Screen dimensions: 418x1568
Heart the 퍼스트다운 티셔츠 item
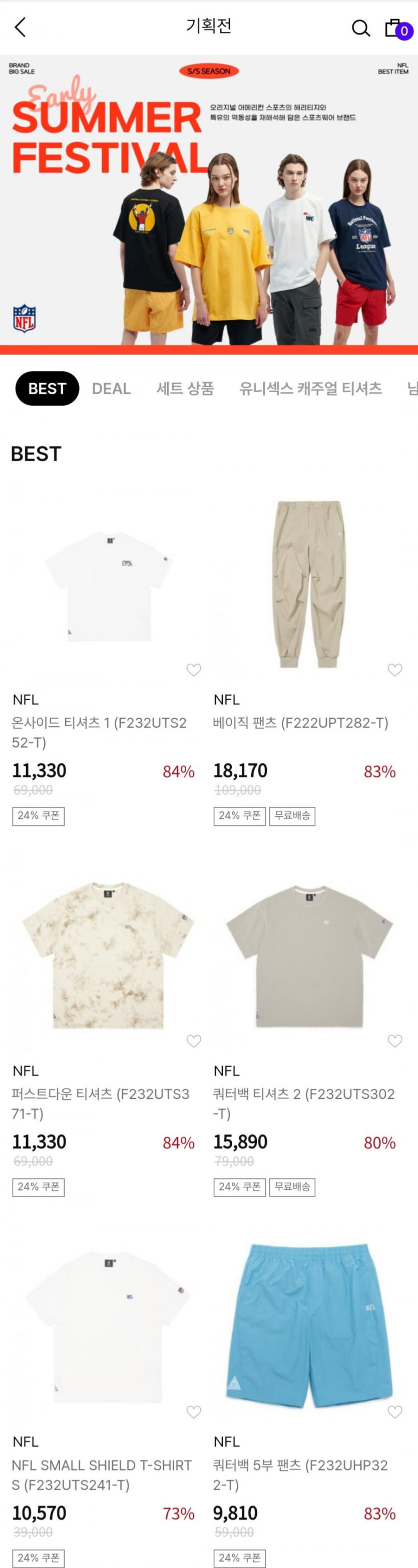tap(194, 1041)
